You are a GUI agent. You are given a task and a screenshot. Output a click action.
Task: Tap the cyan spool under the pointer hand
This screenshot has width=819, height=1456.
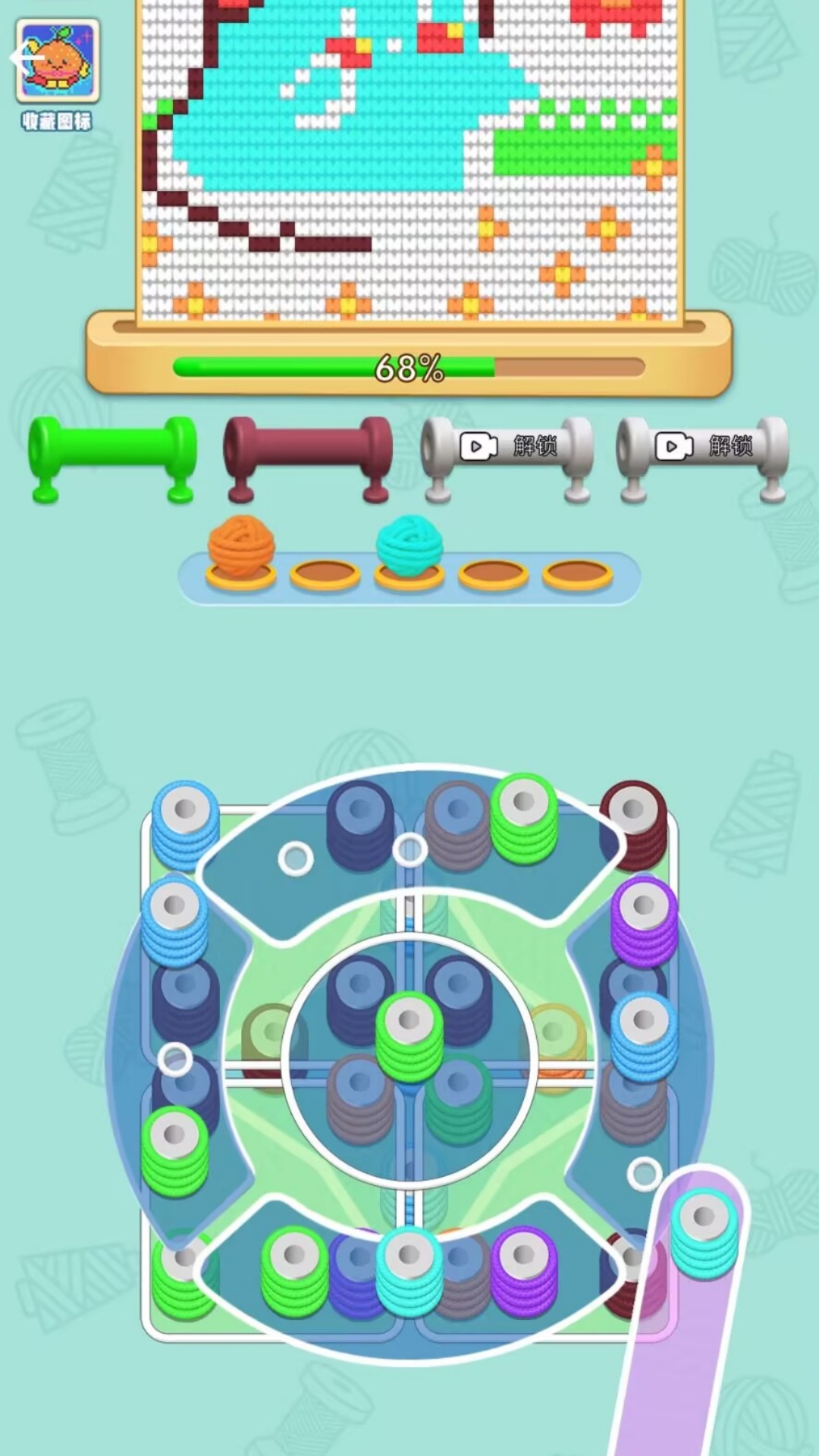click(x=704, y=1233)
